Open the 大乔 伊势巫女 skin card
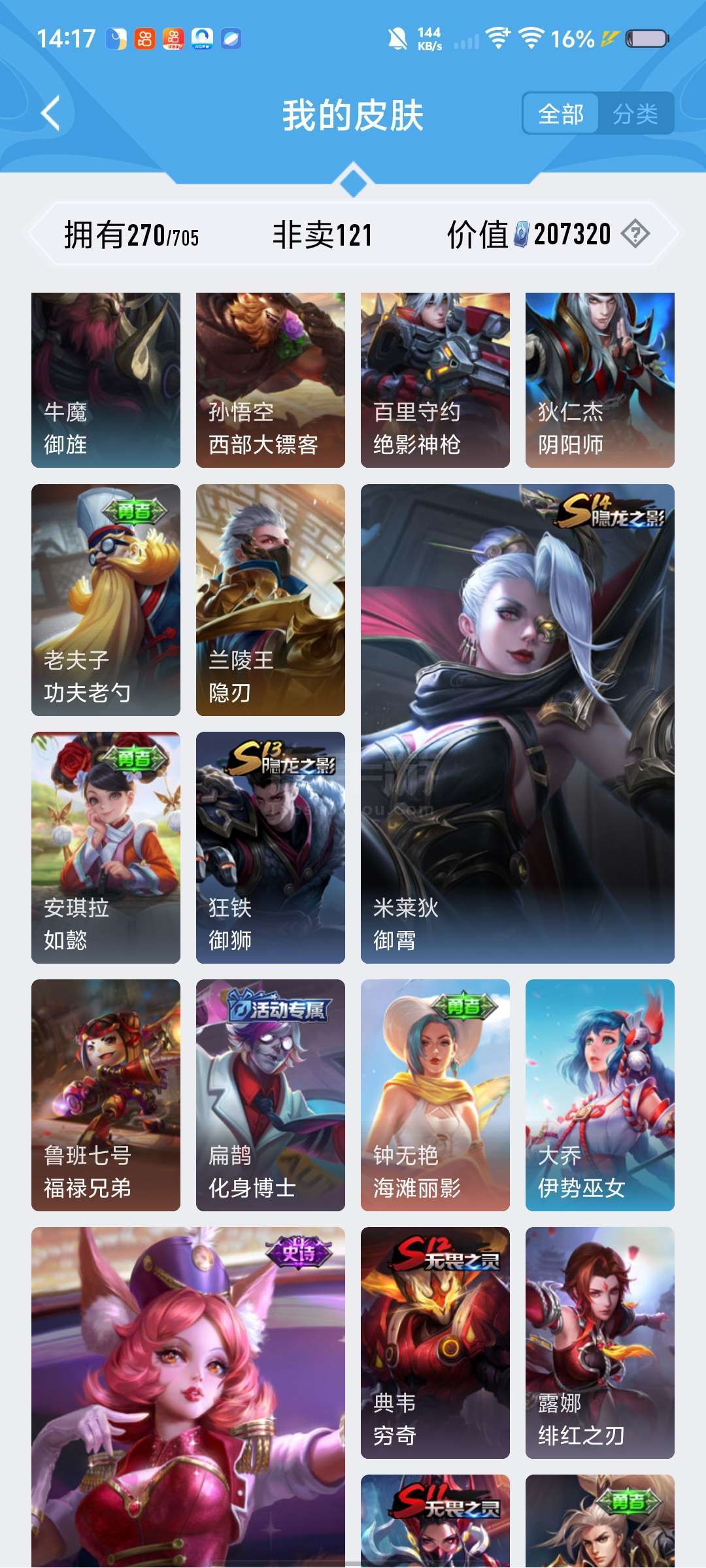The height and width of the screenshot is (1568, 706). (x=600, y=1095)
